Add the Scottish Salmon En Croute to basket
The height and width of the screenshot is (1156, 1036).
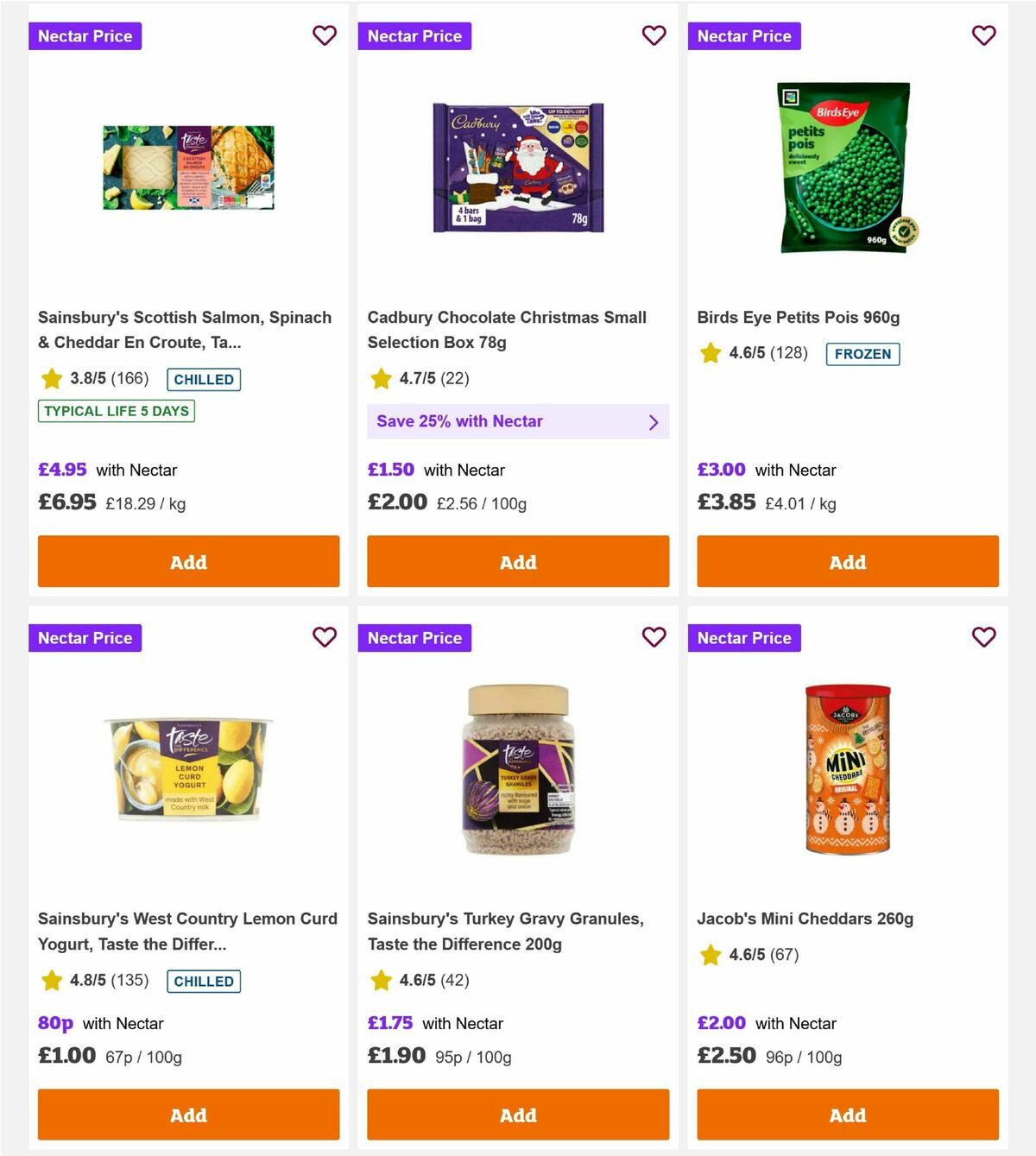point(187,561)
